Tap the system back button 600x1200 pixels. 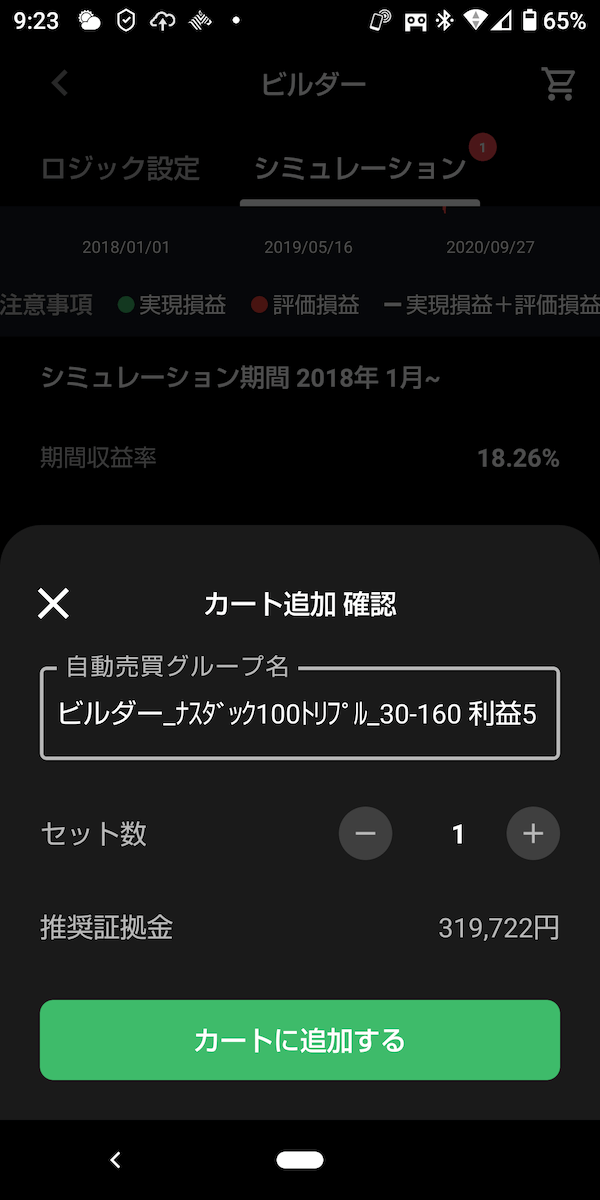[x=115, y=1160]
